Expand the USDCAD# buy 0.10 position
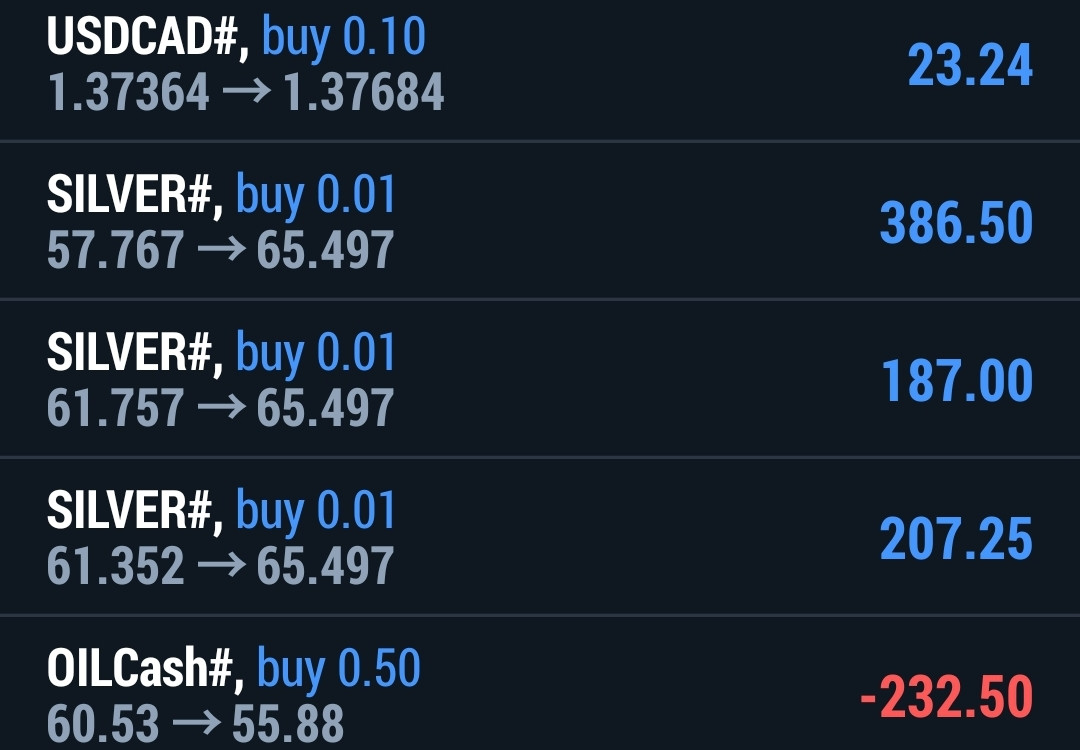 [540, 66]
